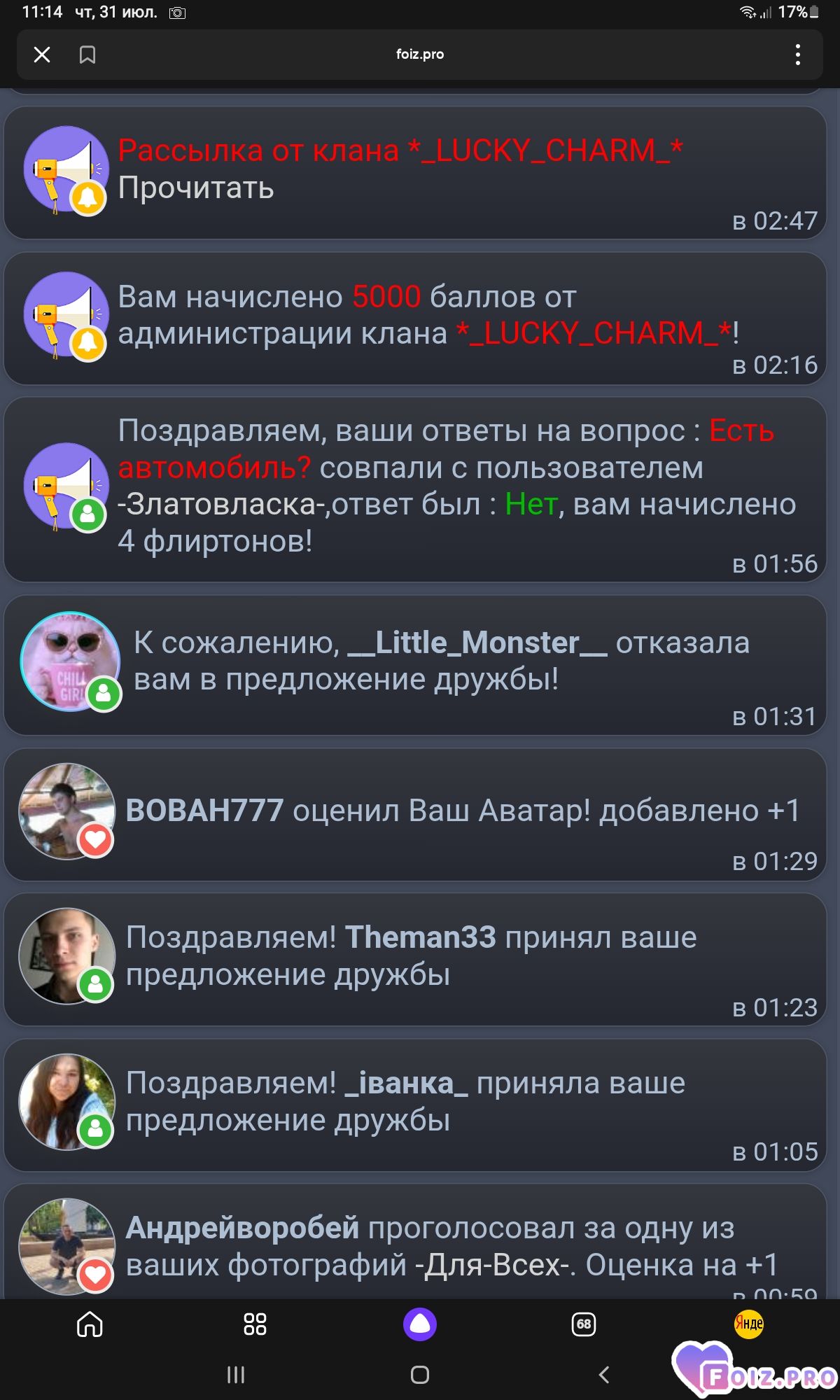The width and height of the screenshot is (840, 1400).
Task: Open __Little_Monster__ profile link
Action: (477, 642)
